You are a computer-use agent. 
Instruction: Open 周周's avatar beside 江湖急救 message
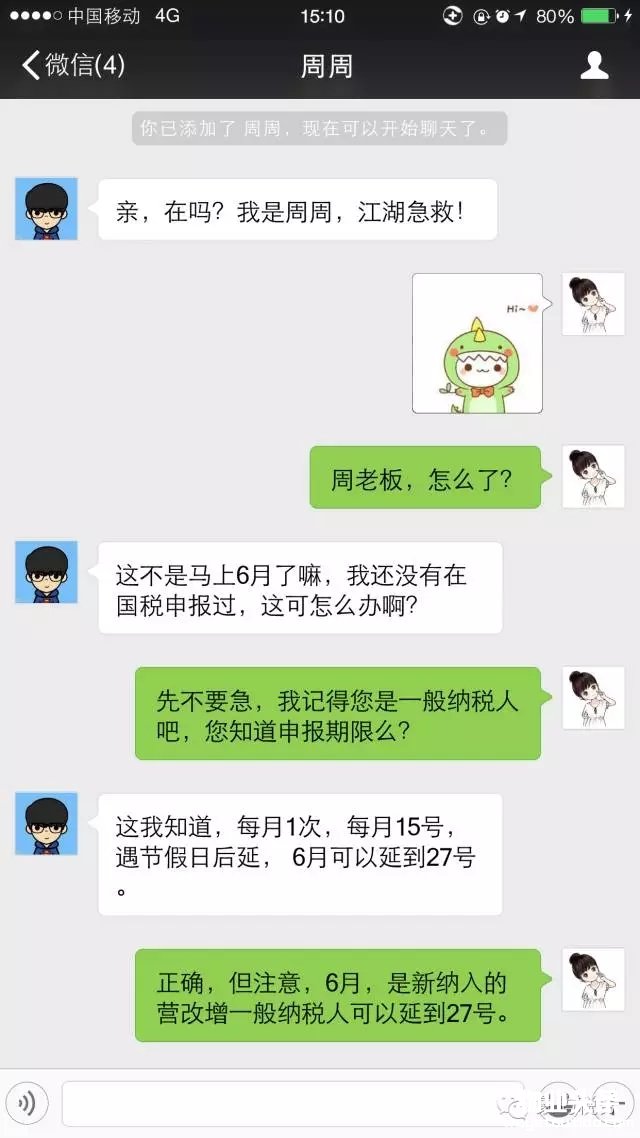click(46, 209)
